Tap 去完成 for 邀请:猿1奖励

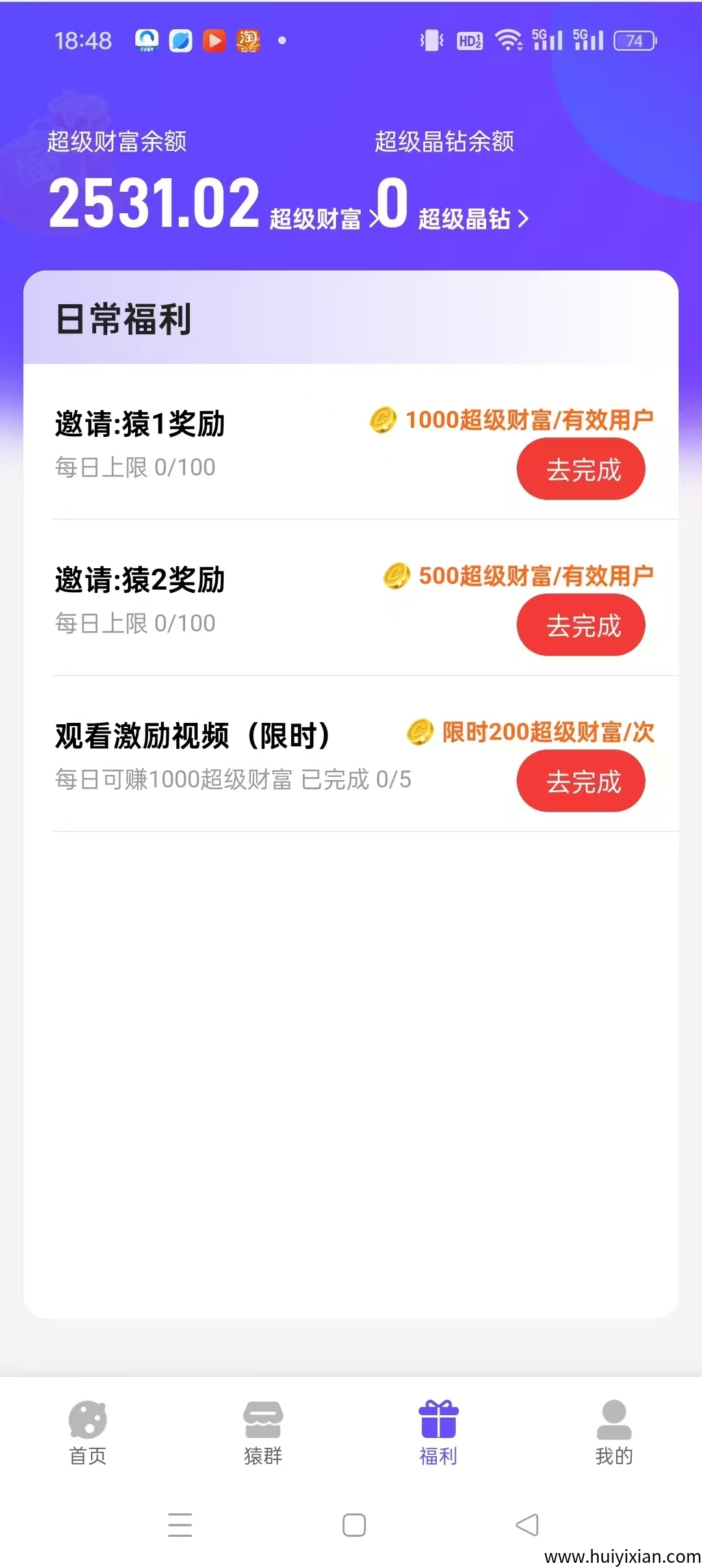point(580,469)
